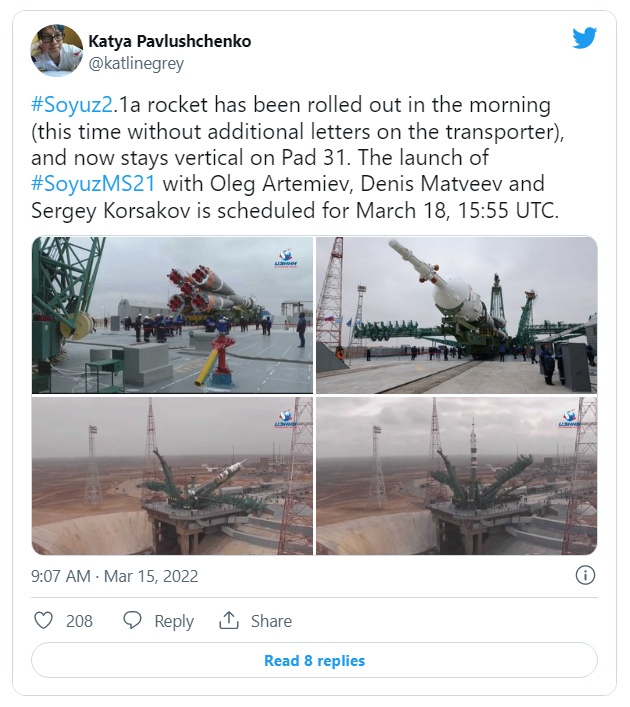Viewport: 630px width, 707px height.
Task: Tap the Twitter bird logo
Action: pos(584,39)
